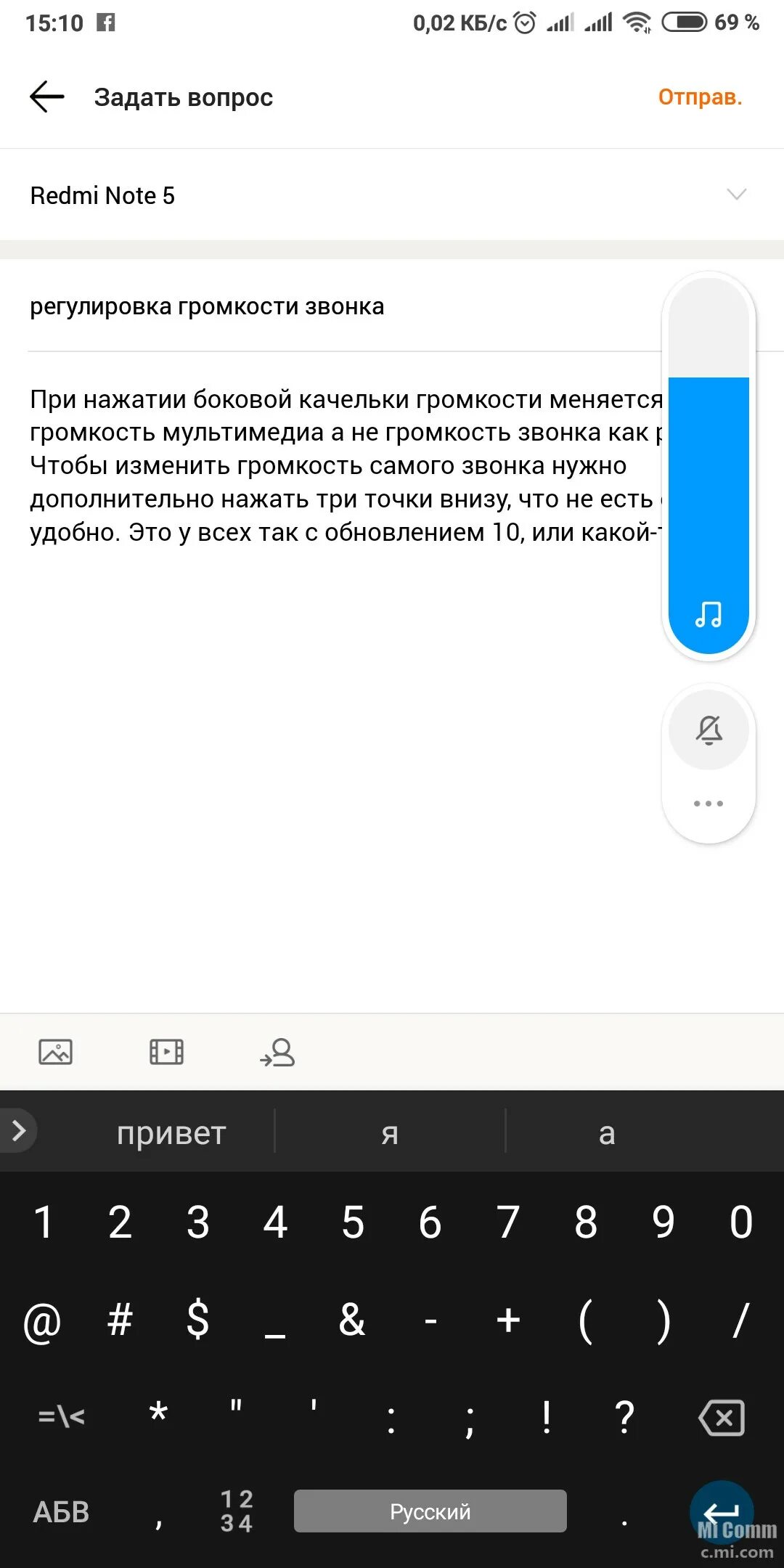Viewport: 784px width, 1568px height.
Task: Mention a user via the person icon
Action: [277, 1052]
